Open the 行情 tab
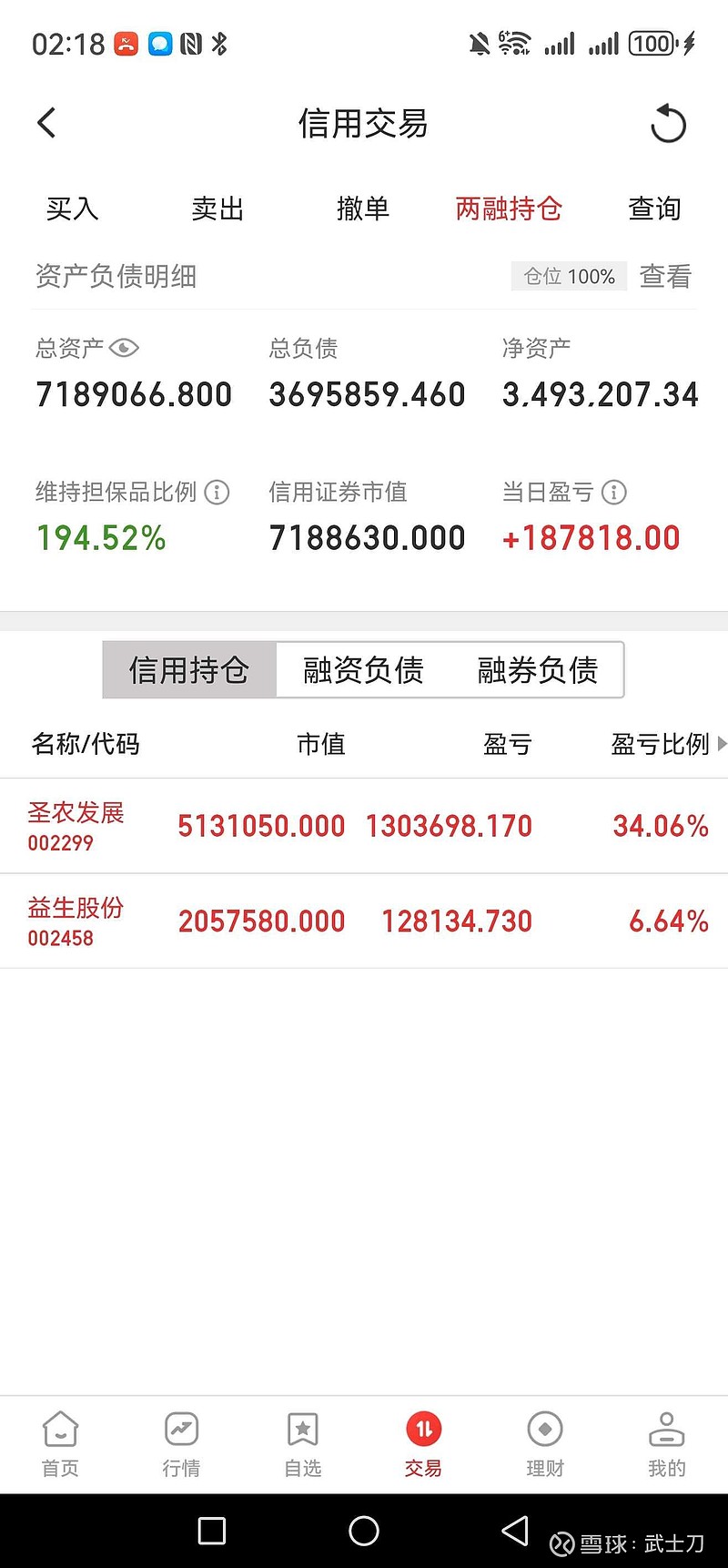The height and width of the screenshot is (1568, 728). click(181, 1443)
